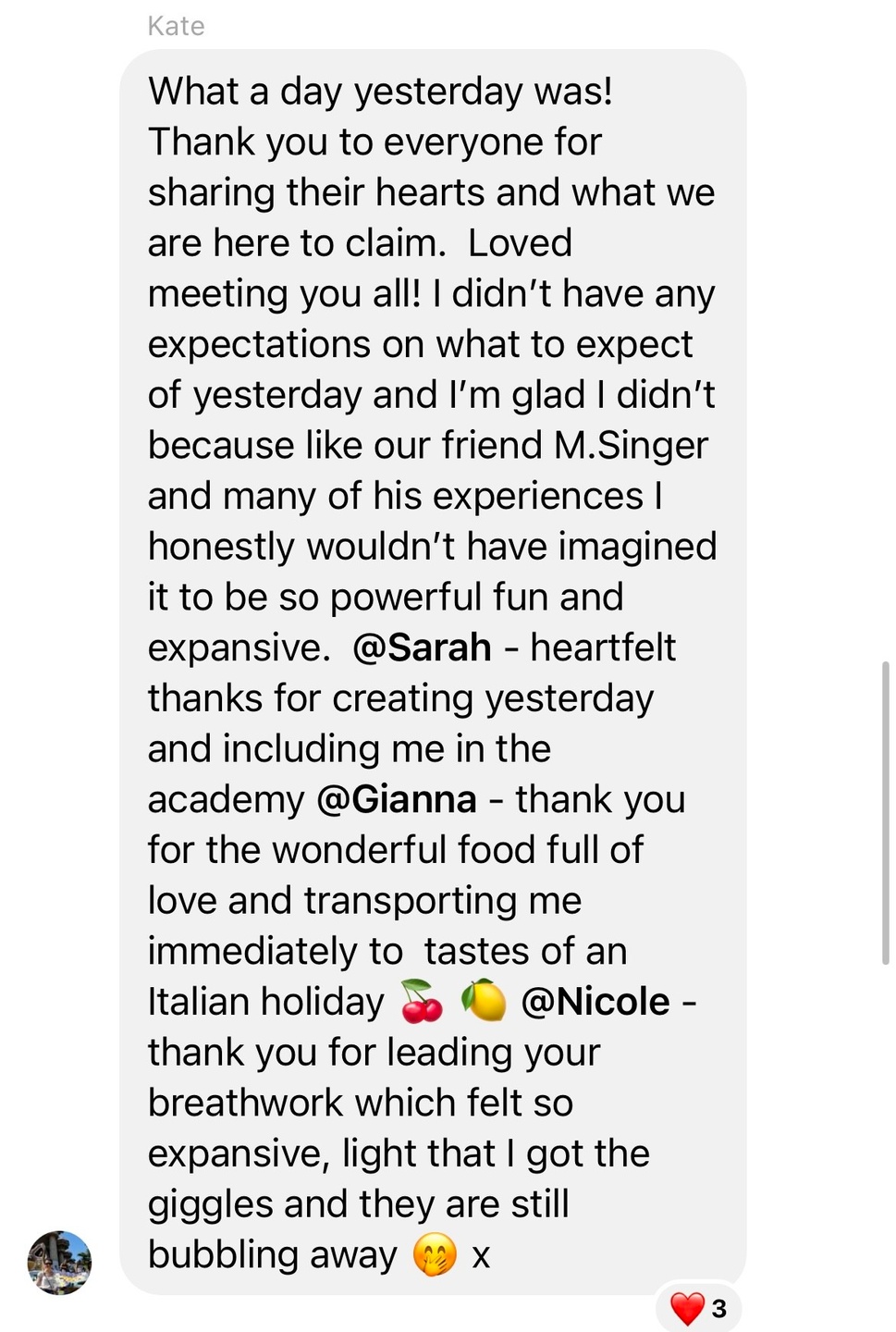This screenshot has width=896, height=1332.
Task: Open the @Gianna mention
Action: coord(397,799)
